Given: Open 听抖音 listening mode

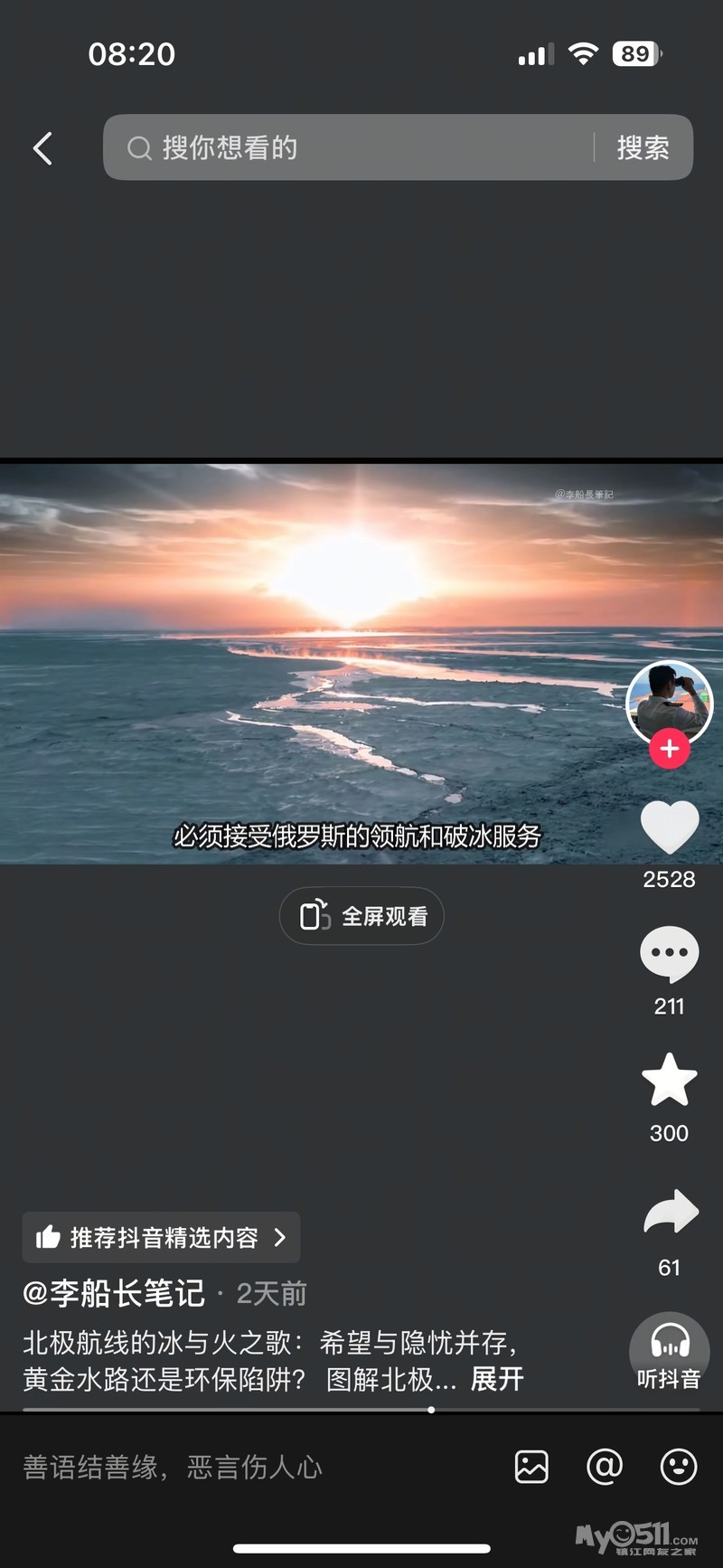Looking at the screenshot, I should pos(669,1353).
